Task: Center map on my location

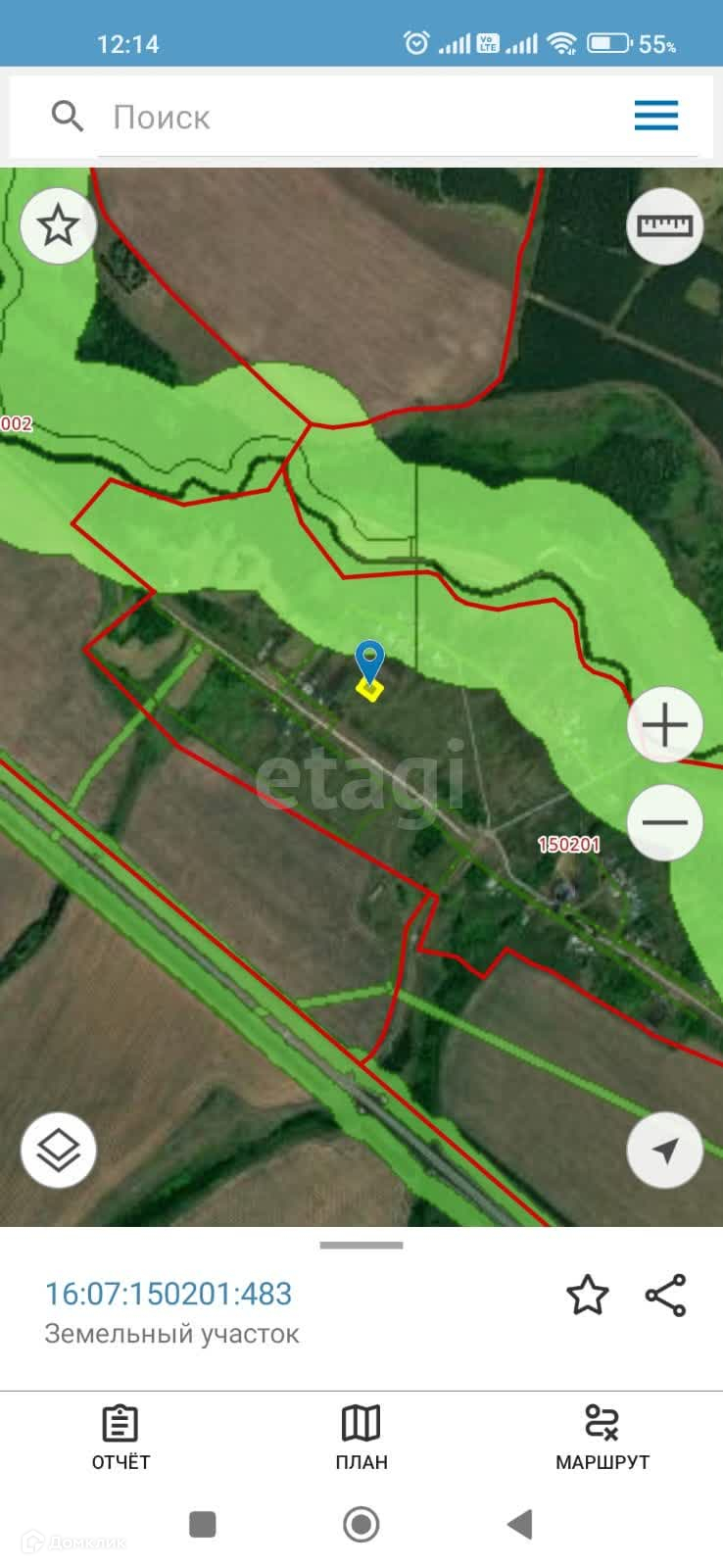Action: coord(665,1151)
